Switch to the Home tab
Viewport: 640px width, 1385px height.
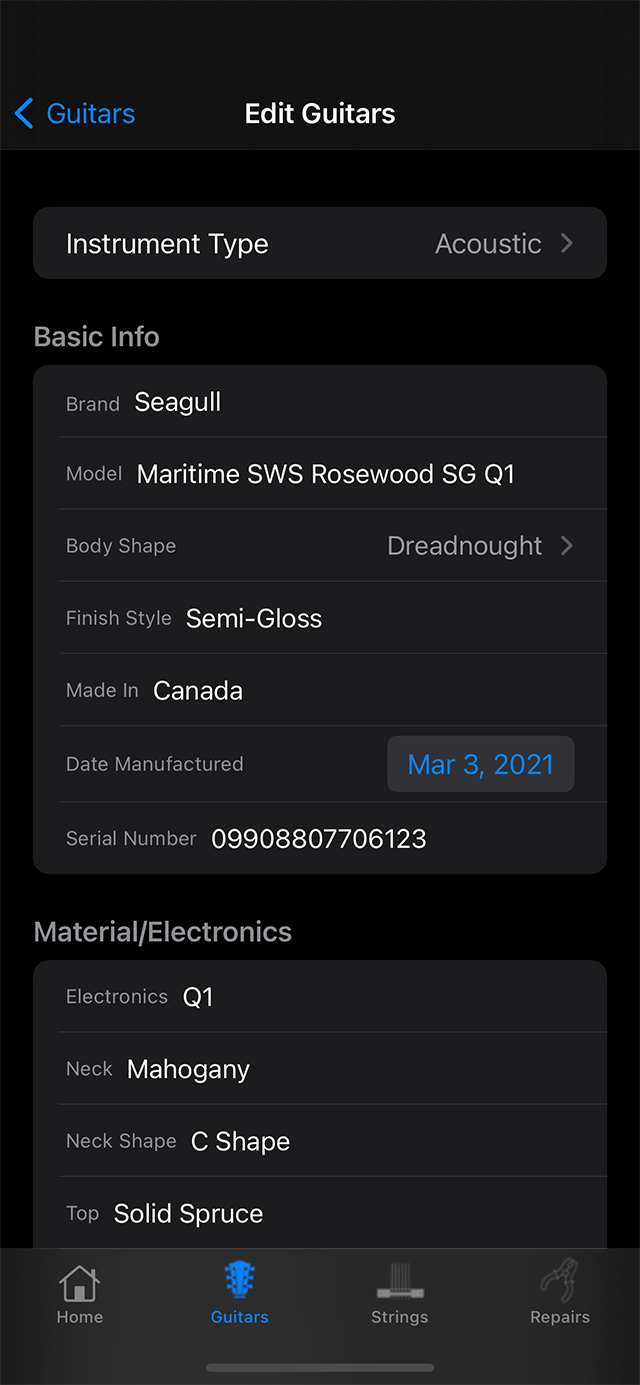click(80, 1294)
